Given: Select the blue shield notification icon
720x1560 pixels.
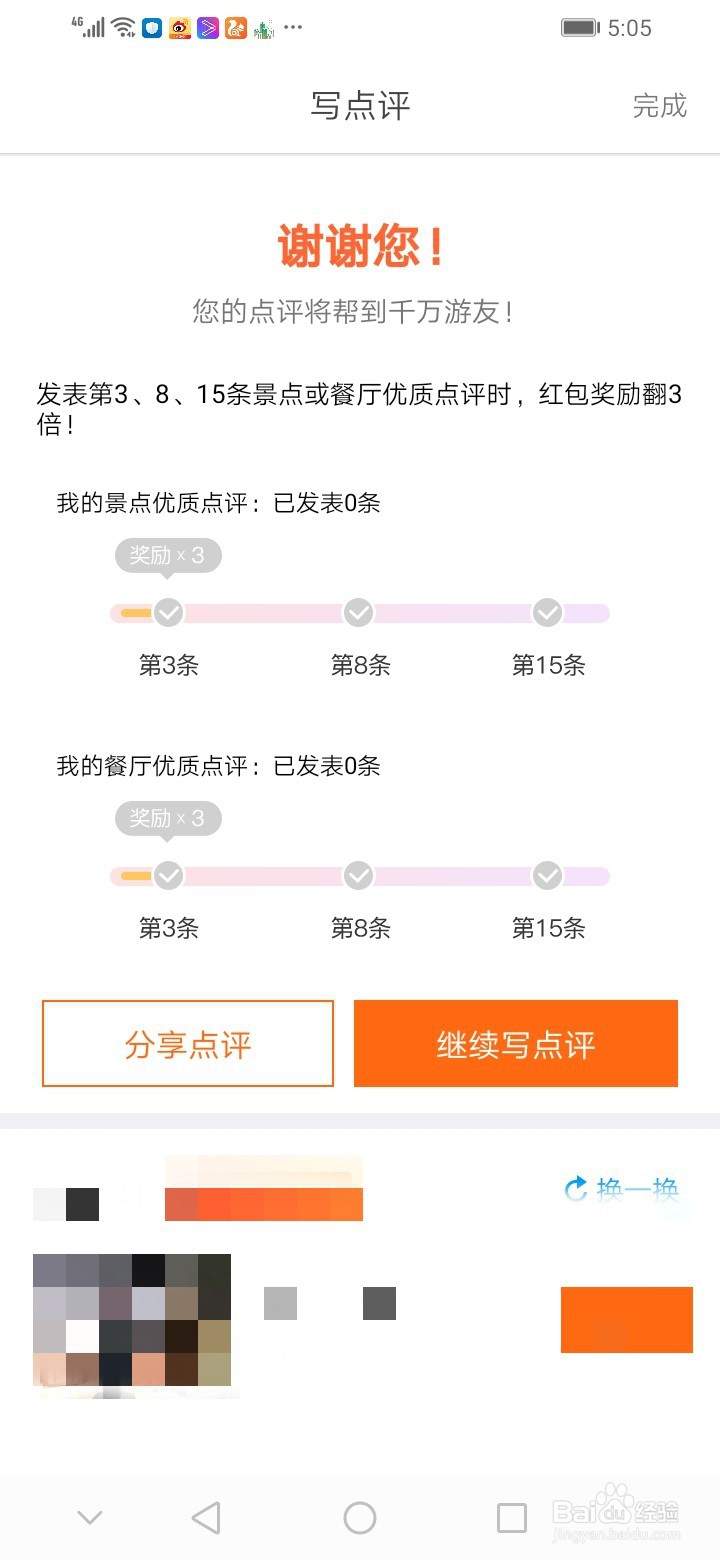Looking at the screenshot, I should (x=150, y=28).
